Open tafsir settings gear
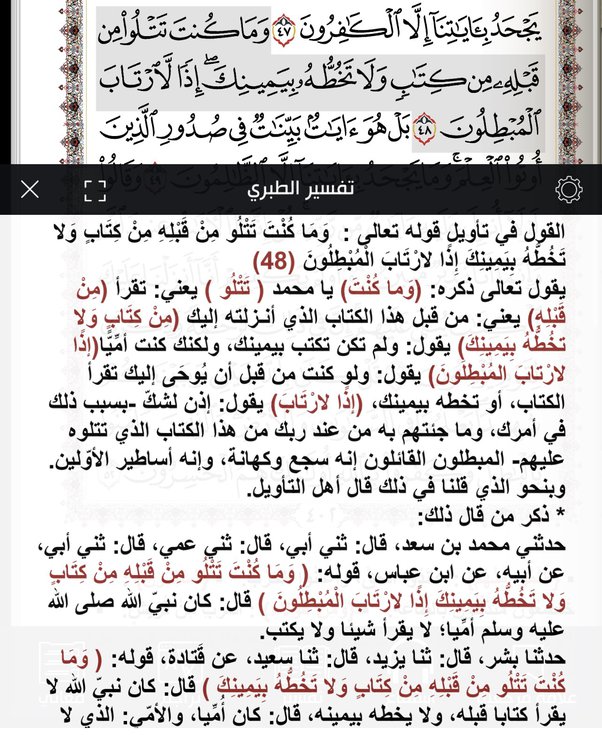602x735 pixels. [569, 190]
